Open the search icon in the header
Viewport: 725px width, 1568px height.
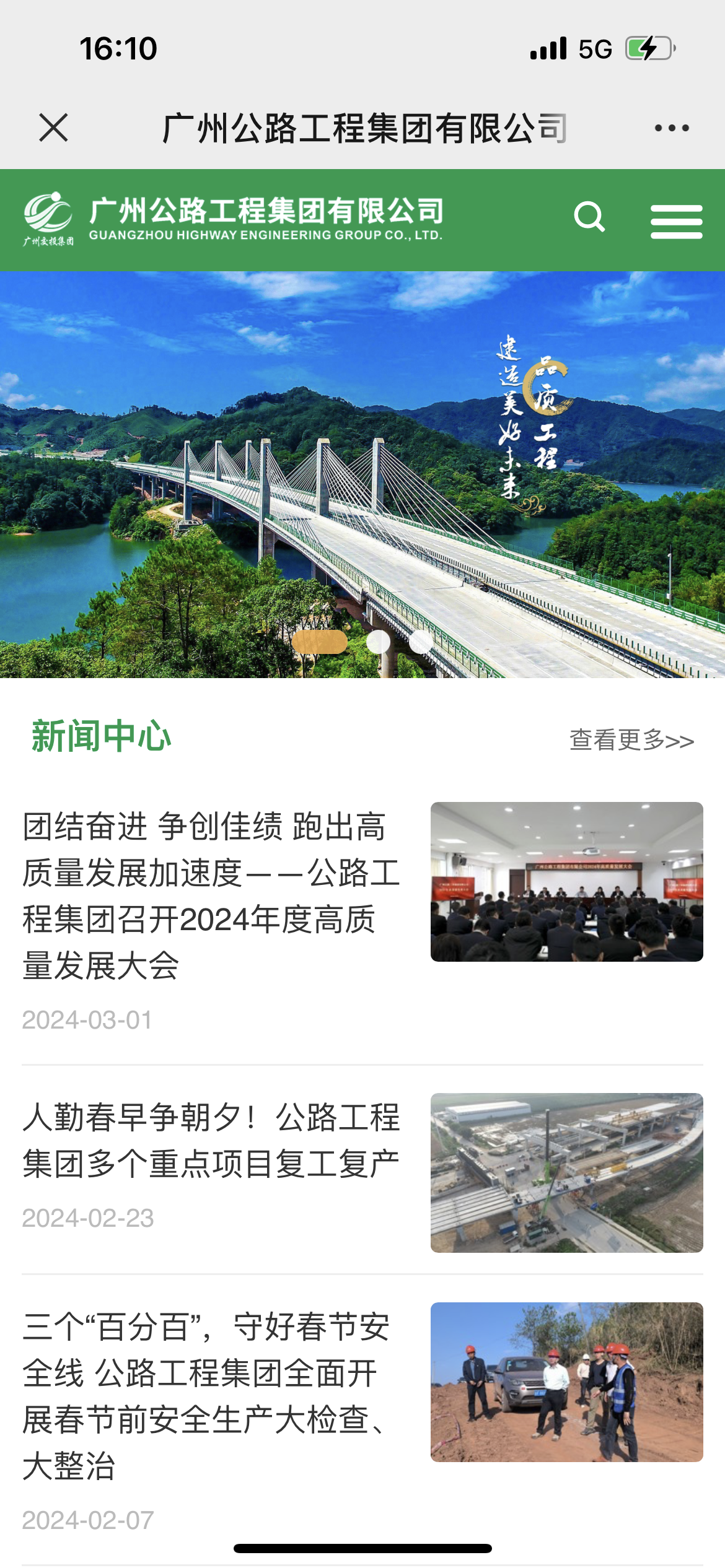[589, 218]
